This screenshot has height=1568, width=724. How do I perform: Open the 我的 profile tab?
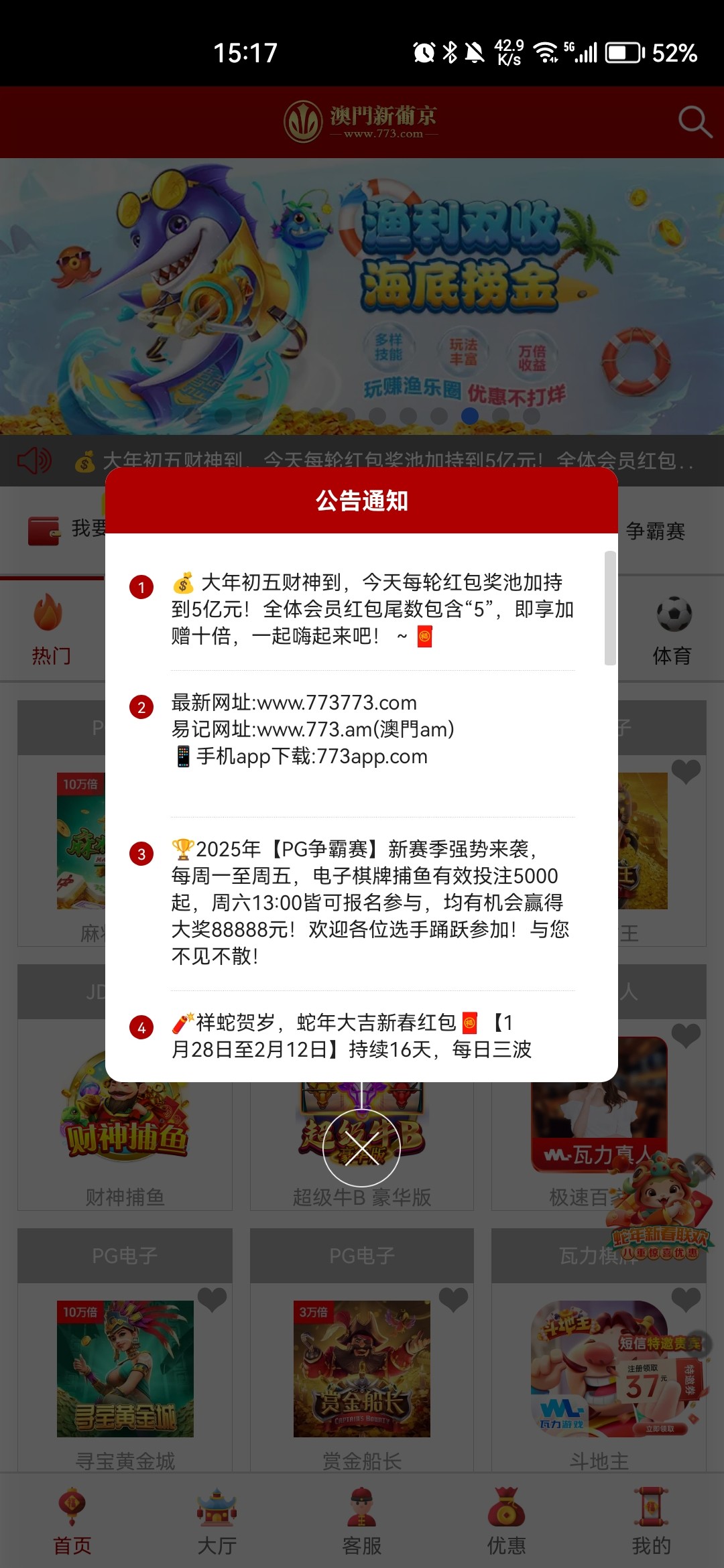click(x=651, y=1521)
